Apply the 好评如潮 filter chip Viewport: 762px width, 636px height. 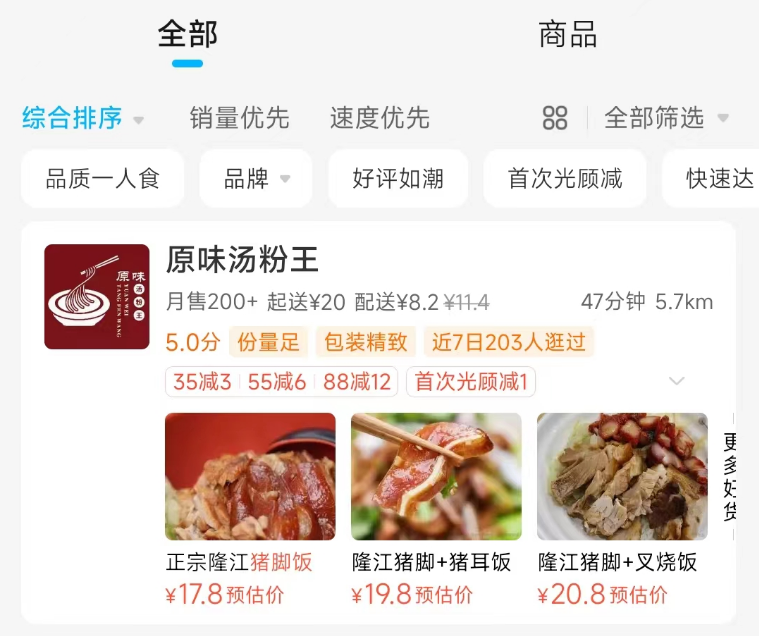(x=398, y=179)
